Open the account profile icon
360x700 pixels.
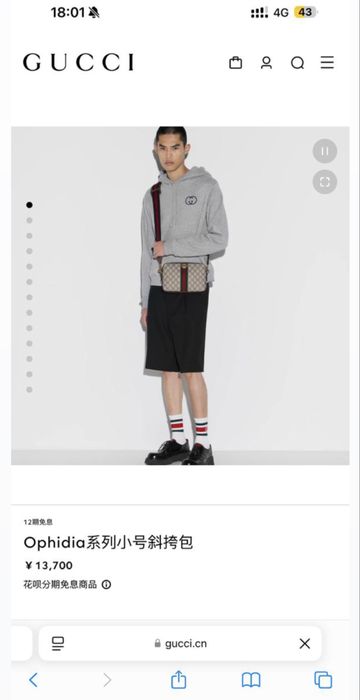coord(266,62)
